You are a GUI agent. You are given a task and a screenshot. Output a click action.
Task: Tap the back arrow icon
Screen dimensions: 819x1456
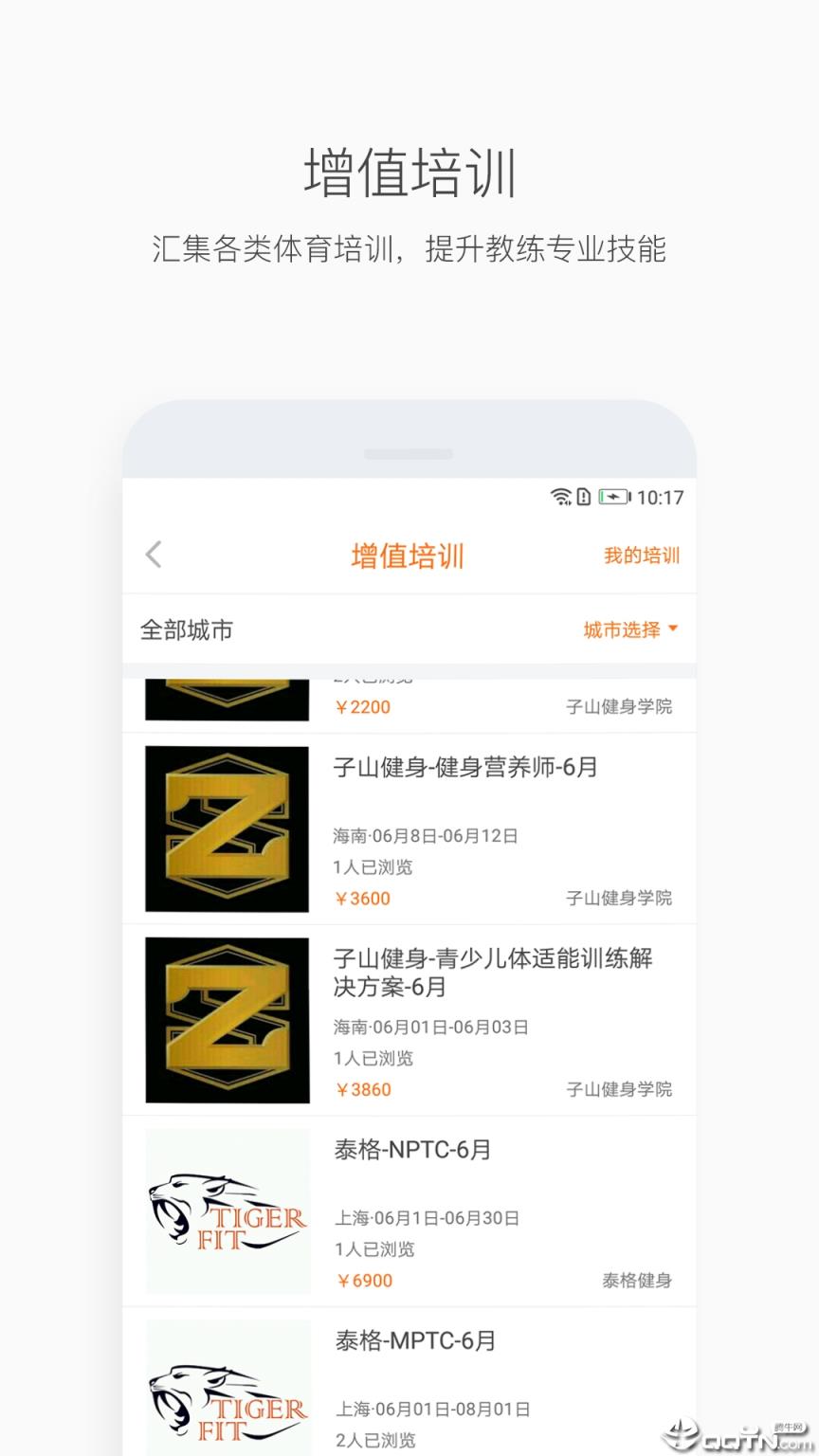[x=154, y=555]
